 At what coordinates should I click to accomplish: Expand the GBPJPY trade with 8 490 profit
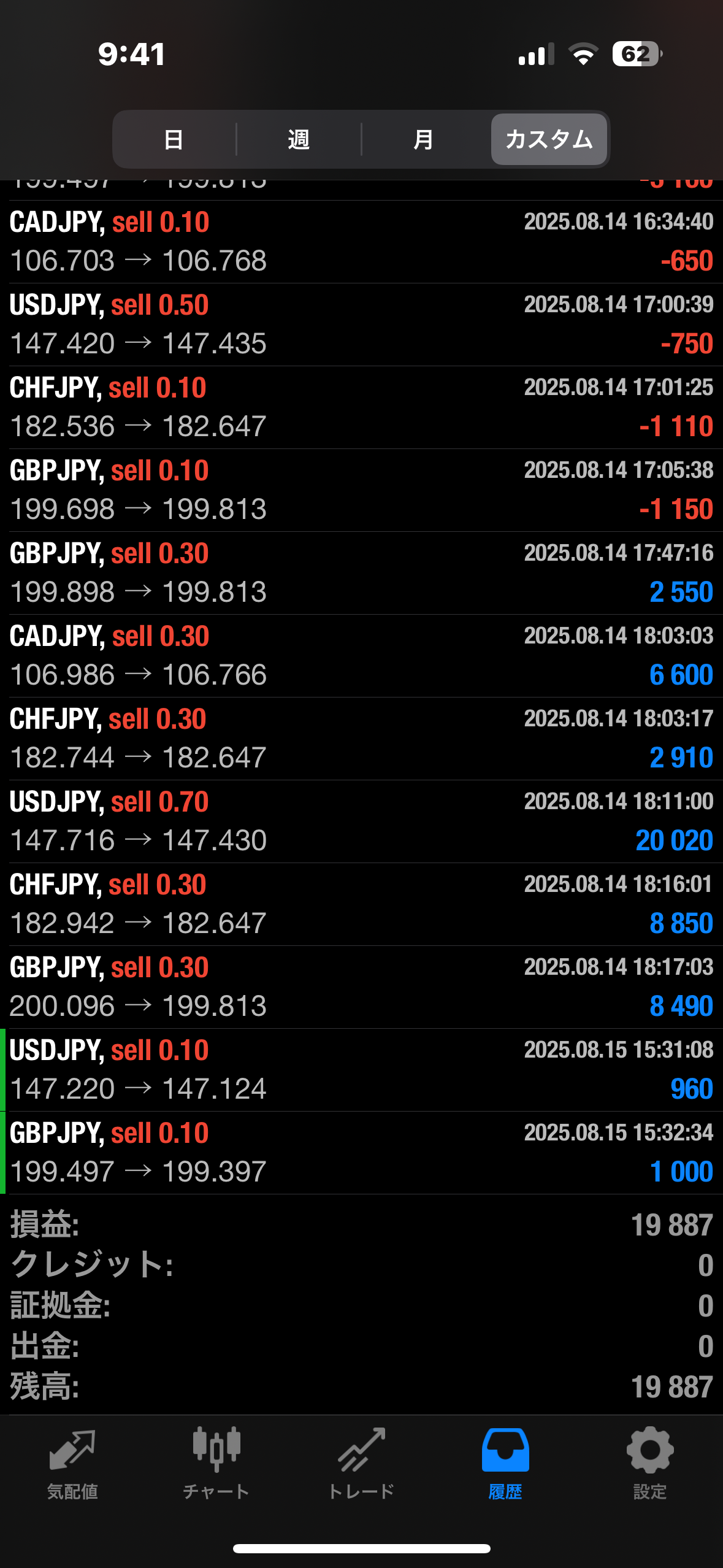point(361,987)
